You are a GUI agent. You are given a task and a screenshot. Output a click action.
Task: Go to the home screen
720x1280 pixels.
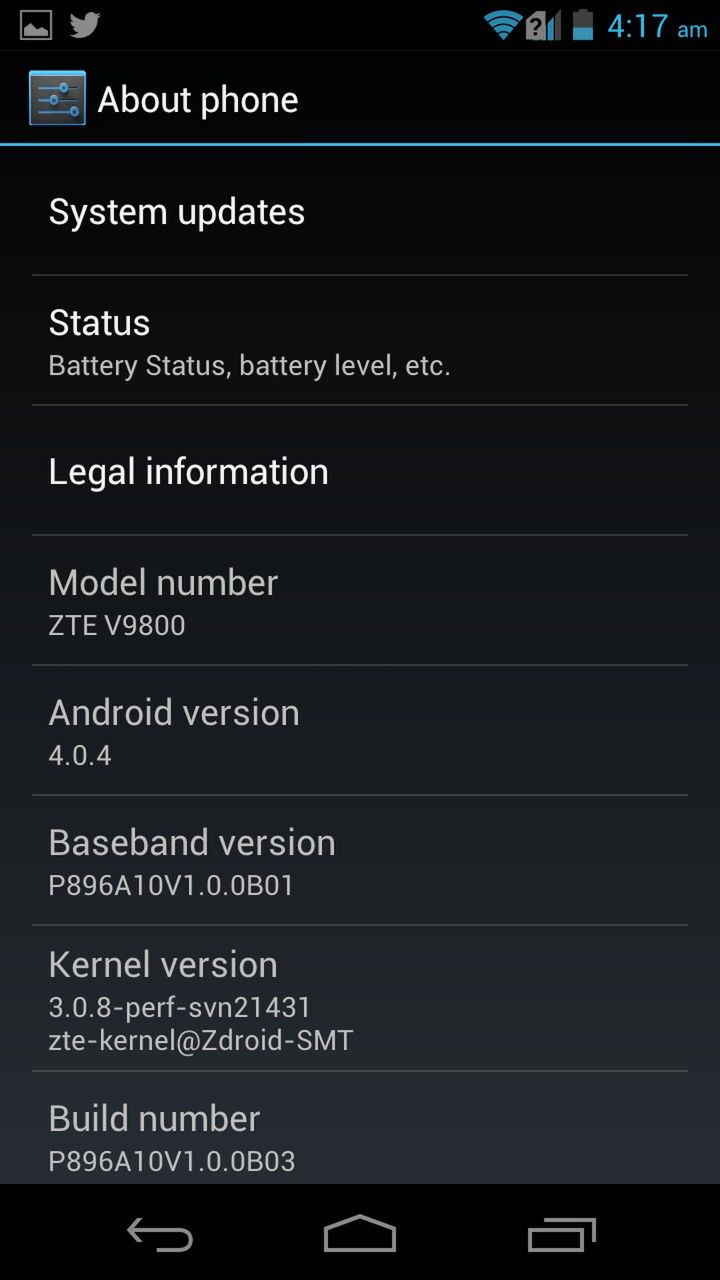[x=360, y=1235]
